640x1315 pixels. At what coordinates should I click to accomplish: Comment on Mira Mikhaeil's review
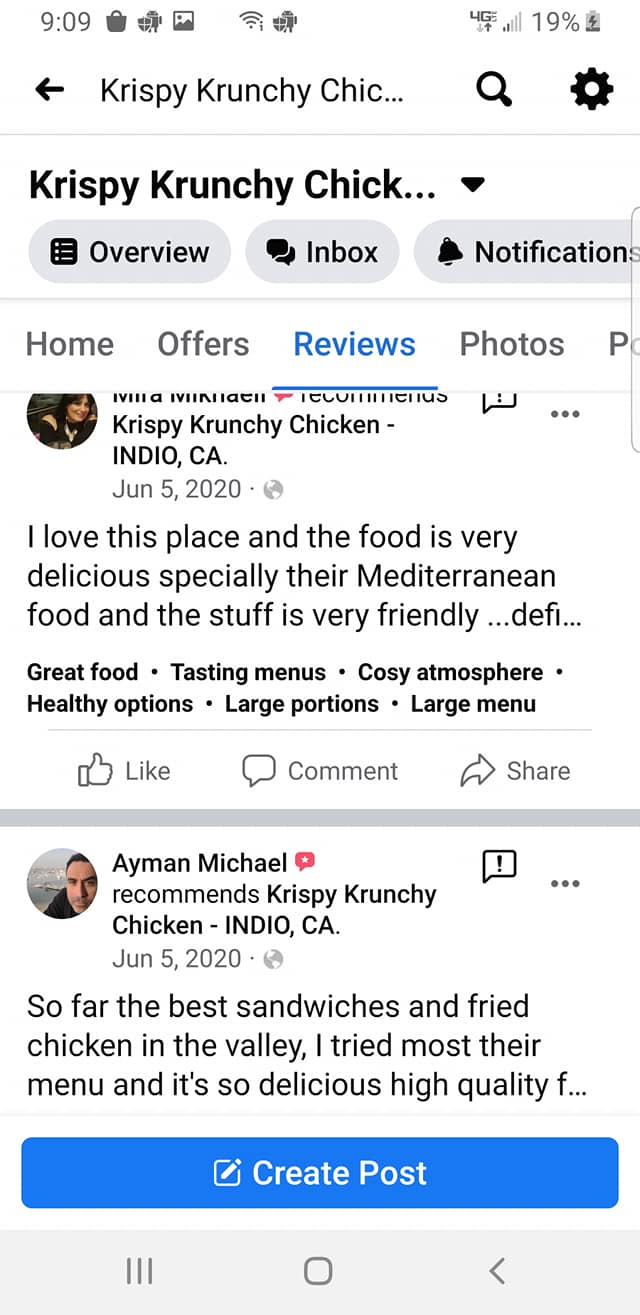(x=320, y=771)
